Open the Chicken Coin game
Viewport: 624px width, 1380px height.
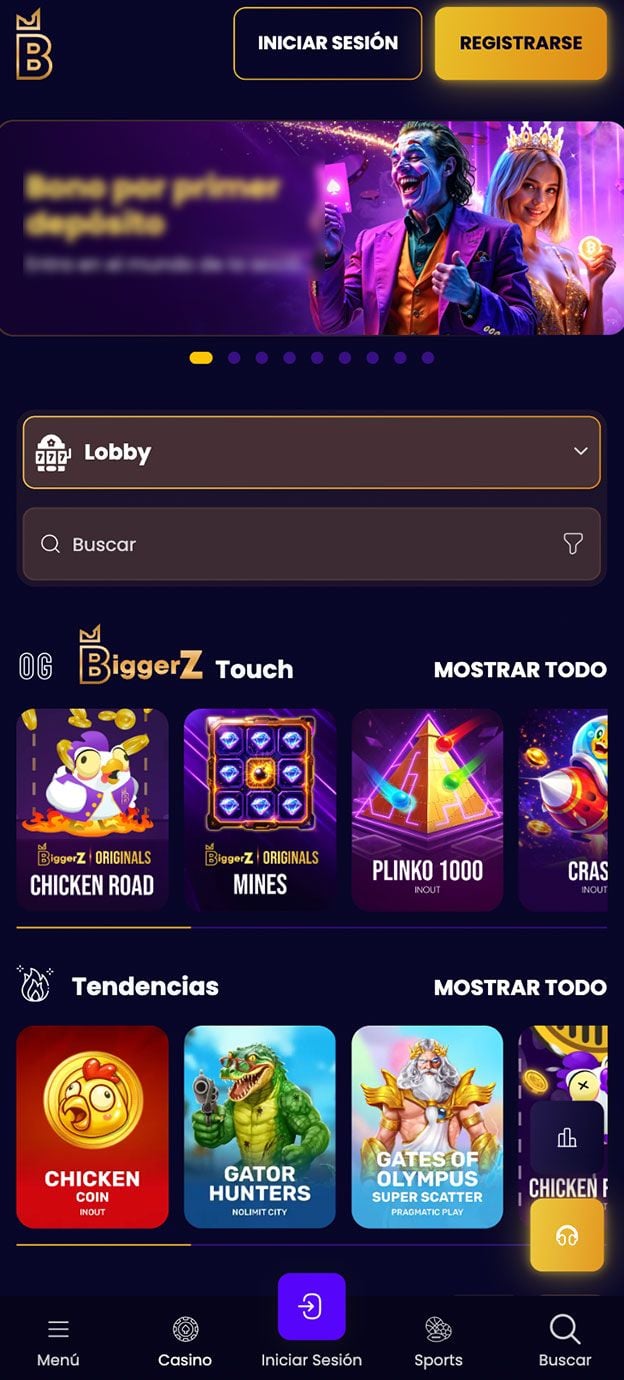[92, 1126]
